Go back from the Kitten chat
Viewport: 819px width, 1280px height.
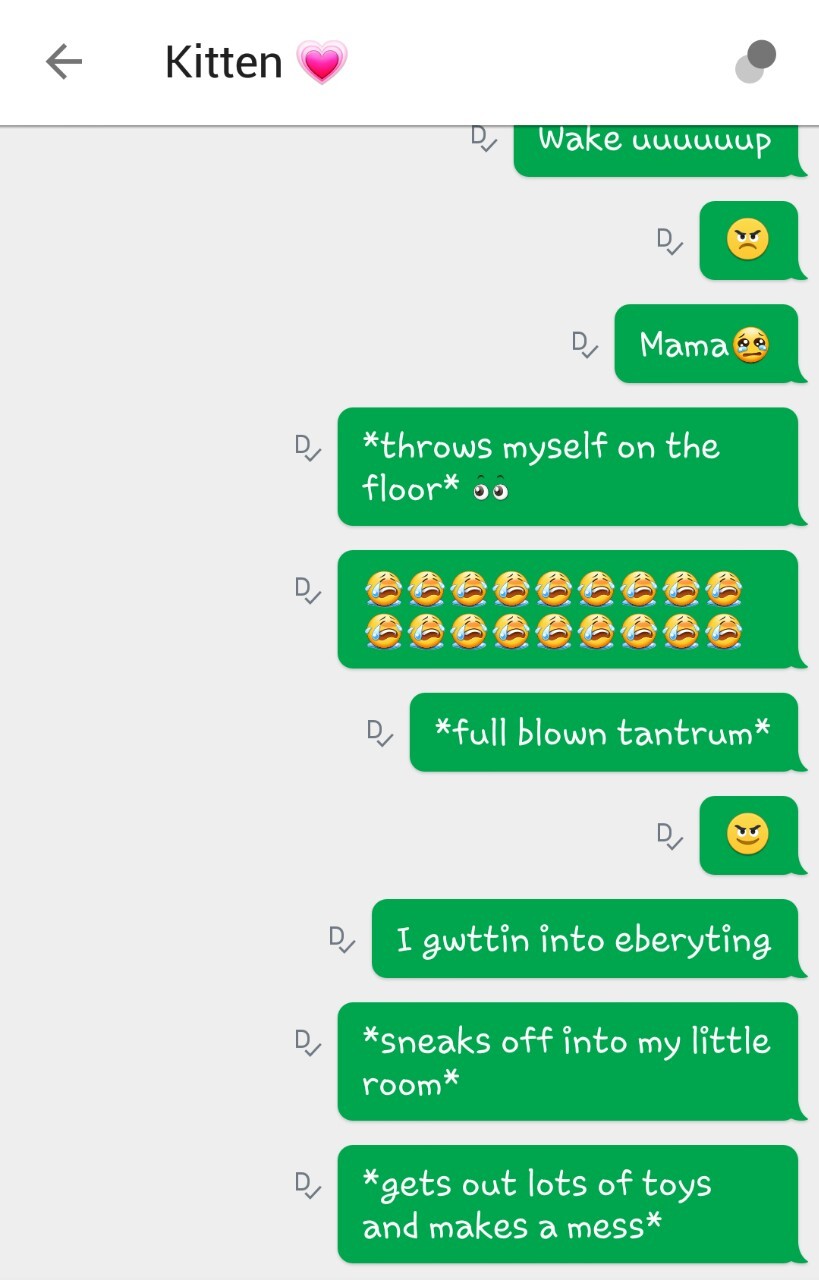click(x=63, y=62)
